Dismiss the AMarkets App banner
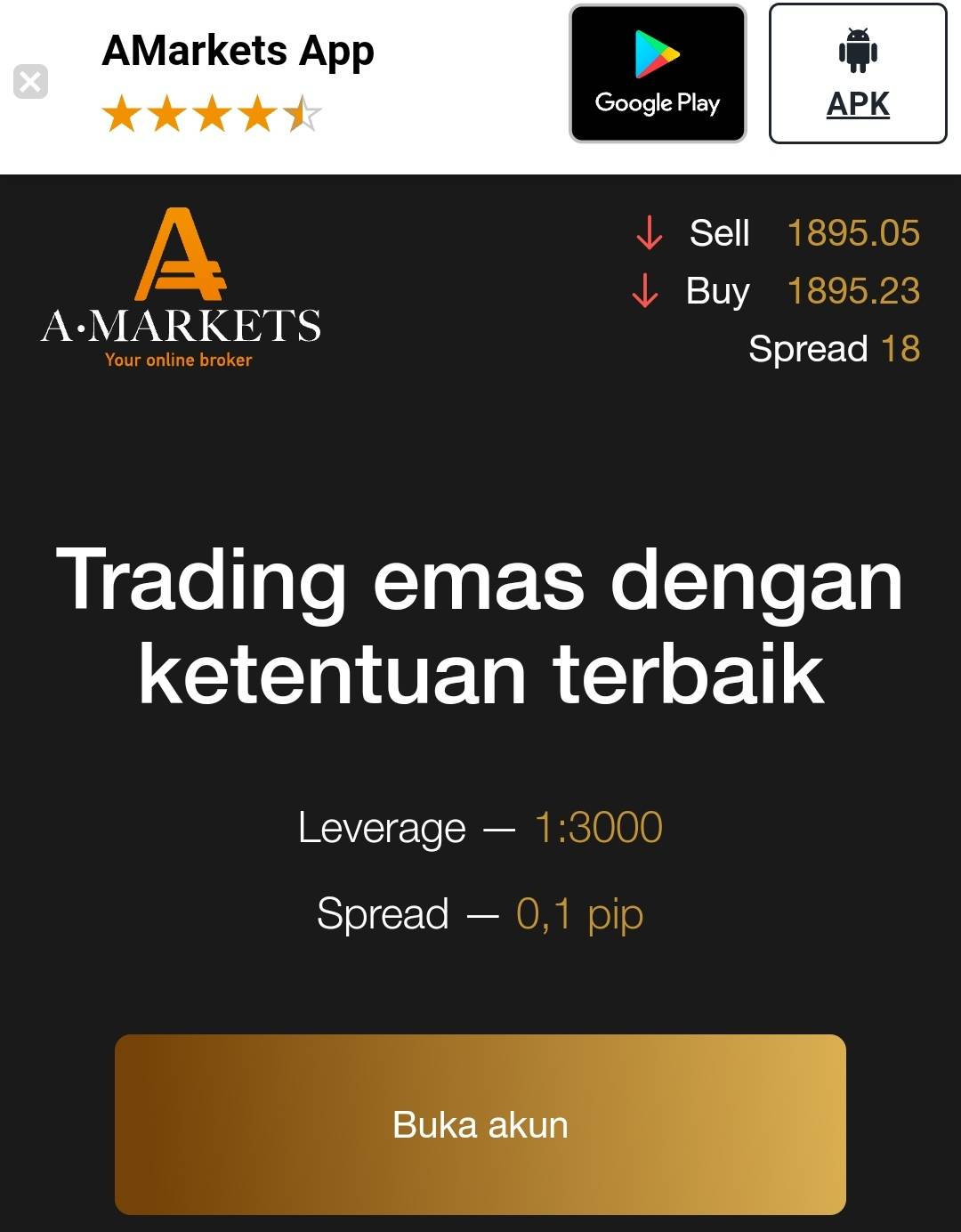 (30, 82)
